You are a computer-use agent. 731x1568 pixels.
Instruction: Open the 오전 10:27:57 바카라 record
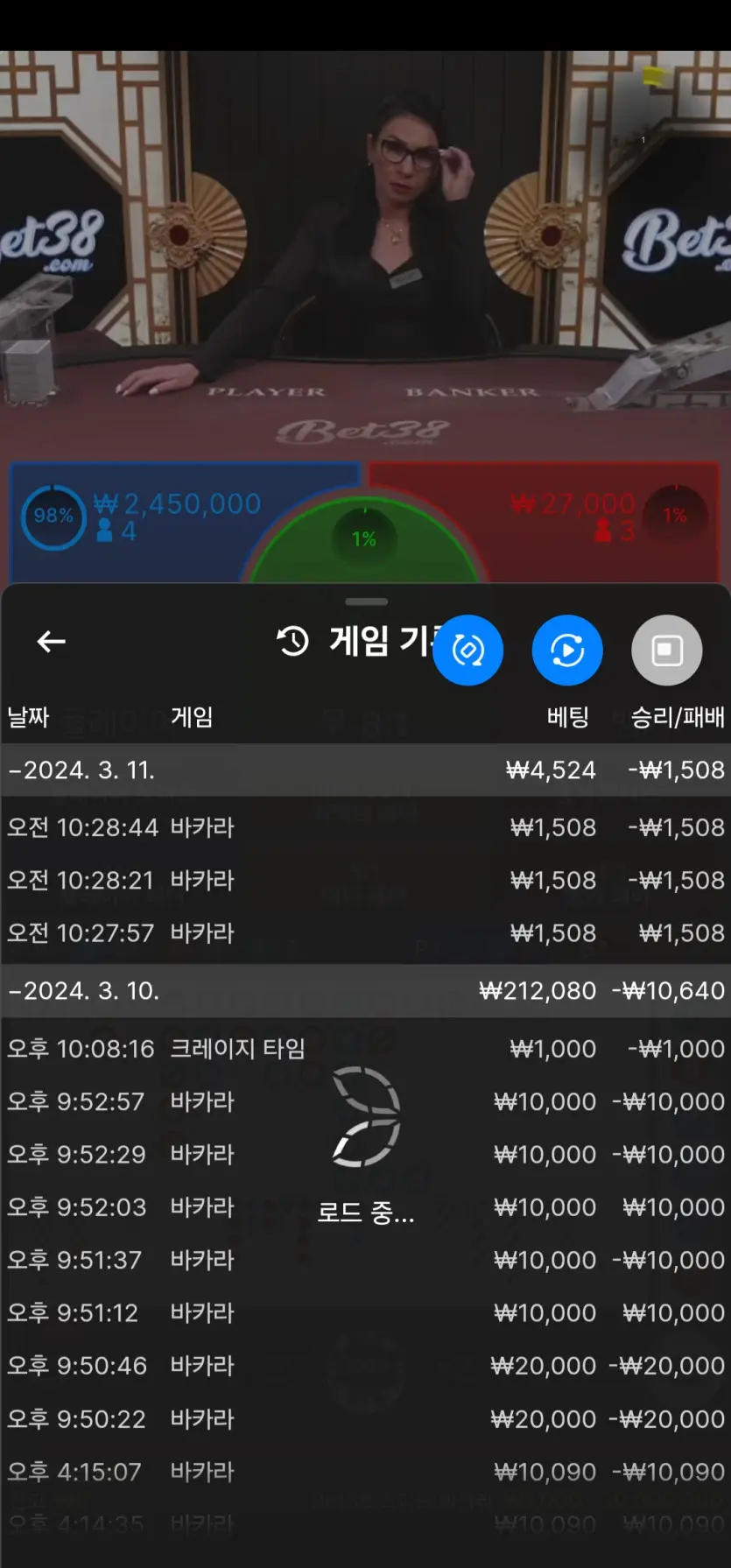pyautogui.click(x=365, y=933)
